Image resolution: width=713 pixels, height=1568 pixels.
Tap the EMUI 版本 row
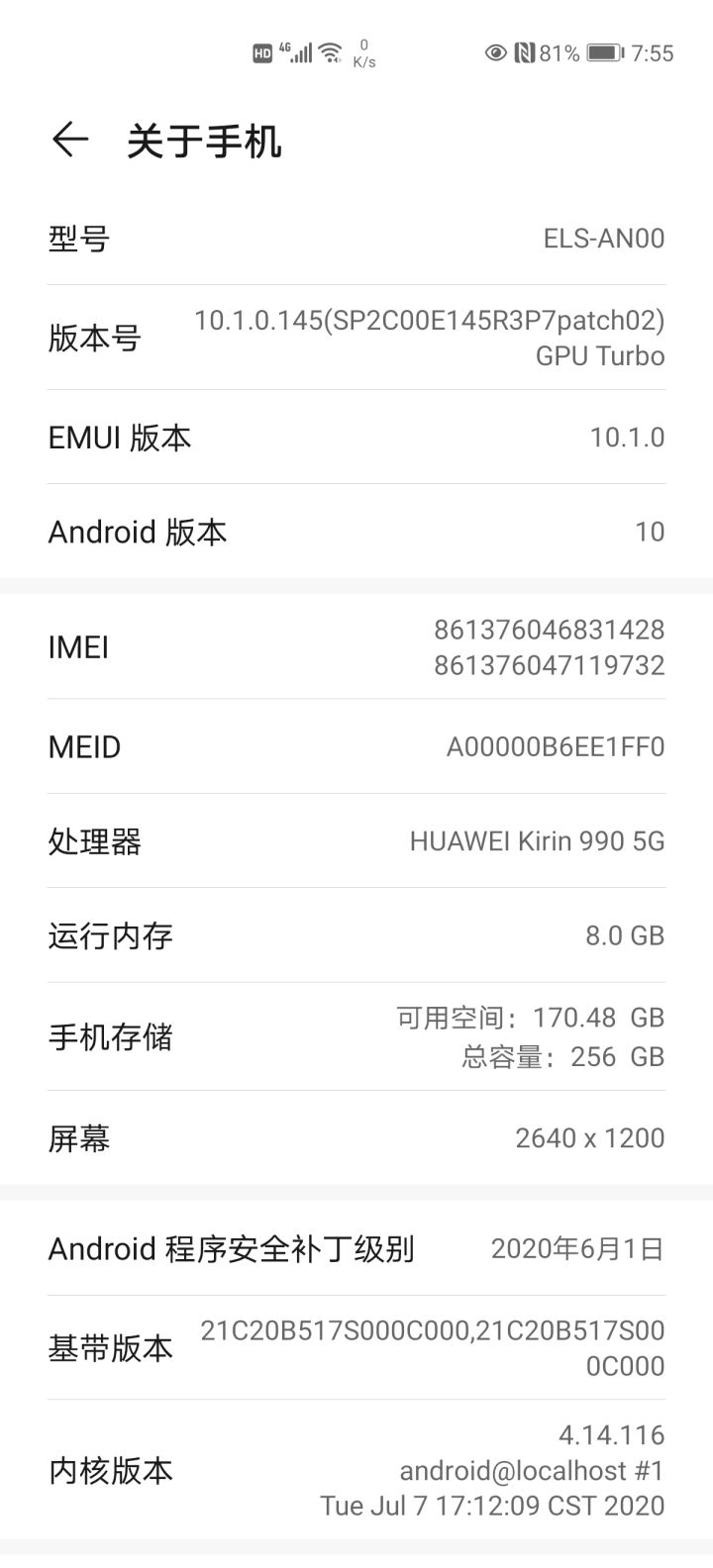[x=356, y=438]
